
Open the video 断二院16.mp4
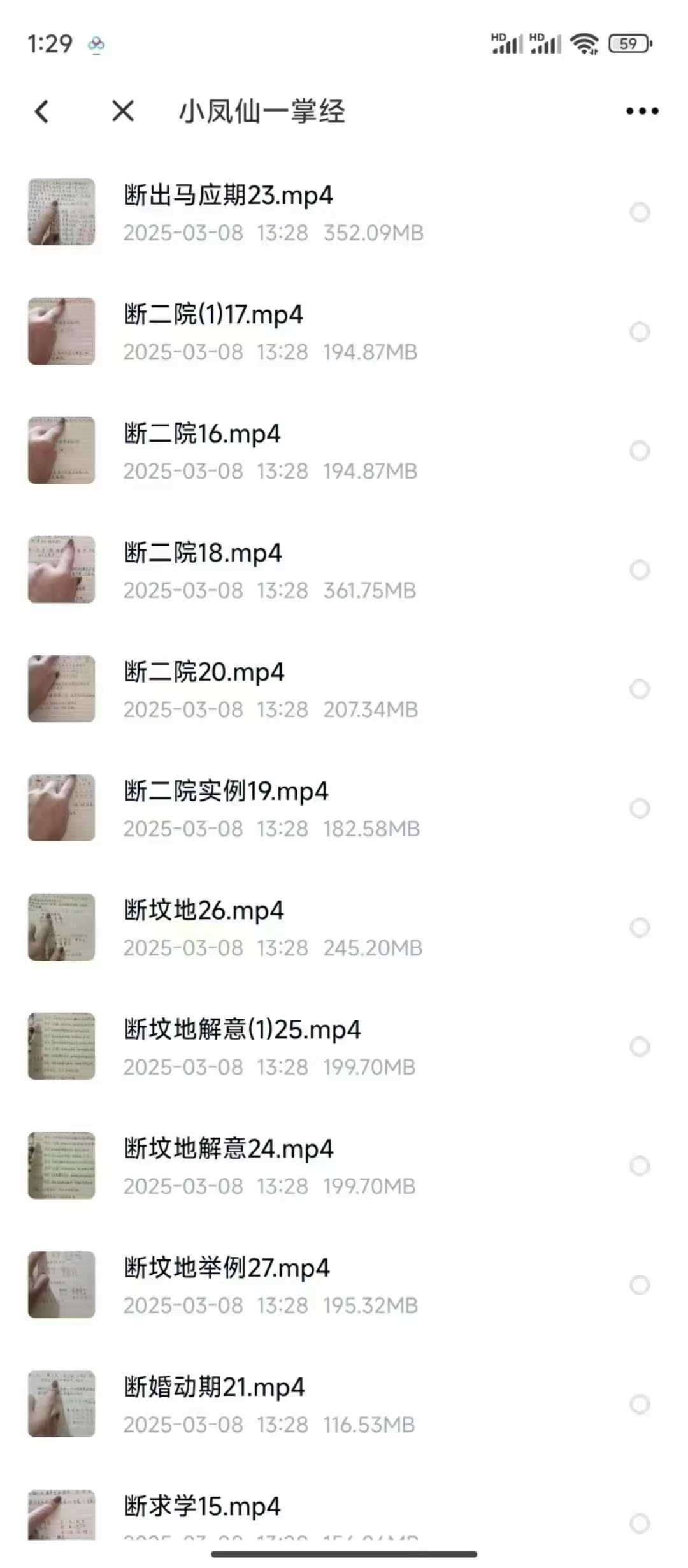pos(202,434)
